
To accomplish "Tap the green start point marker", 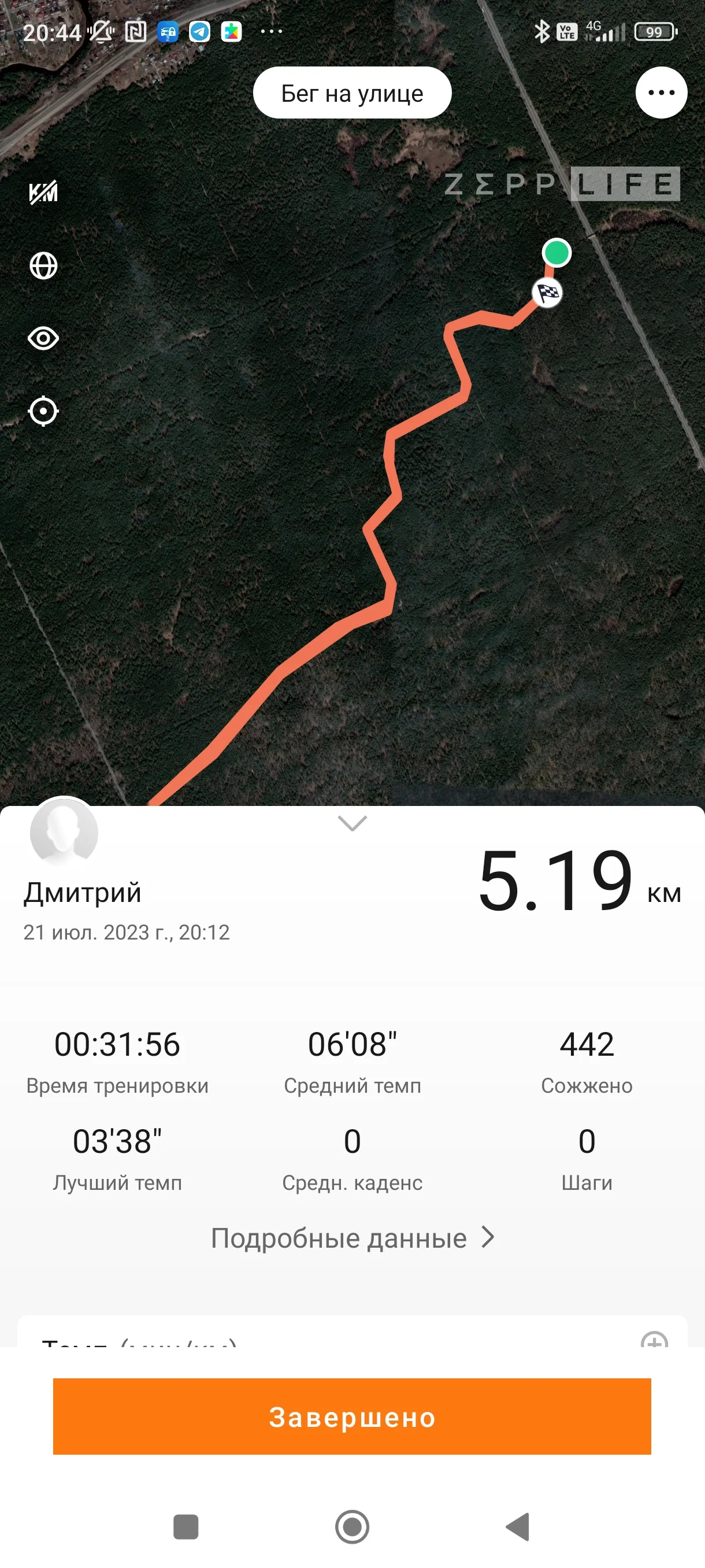I will (556, 253).
